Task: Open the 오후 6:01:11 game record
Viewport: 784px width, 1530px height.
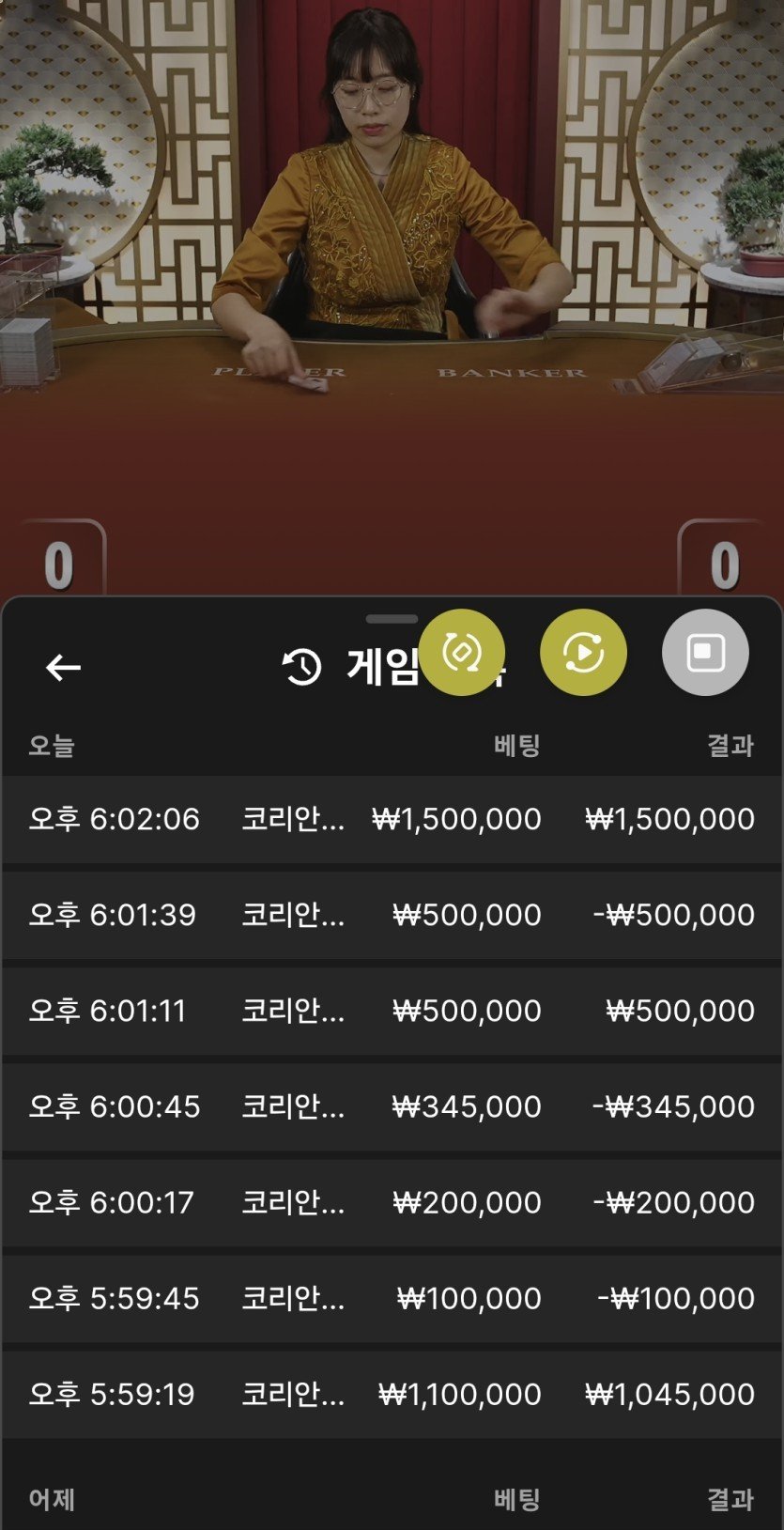Action: coord(392,1011)
